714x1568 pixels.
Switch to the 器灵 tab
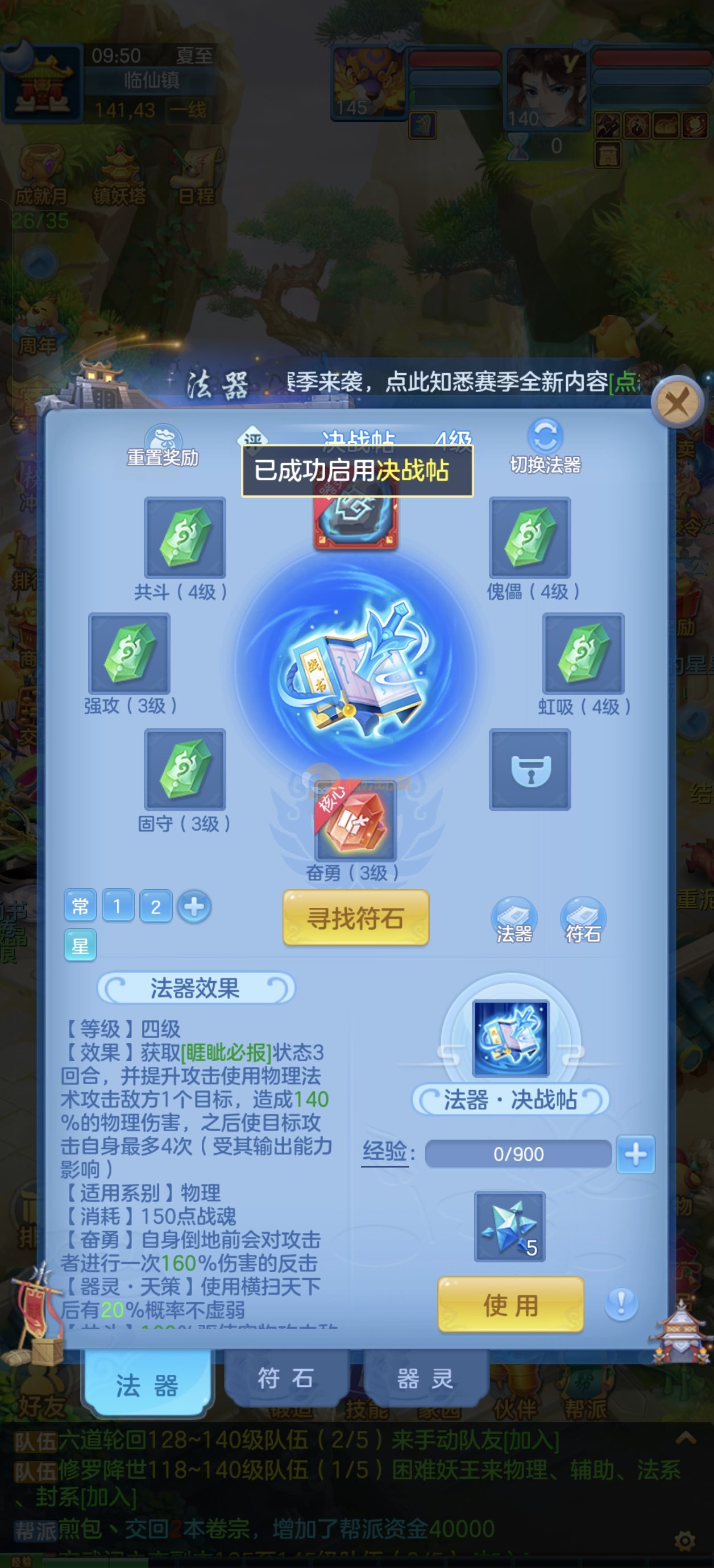pos(425,1378)
